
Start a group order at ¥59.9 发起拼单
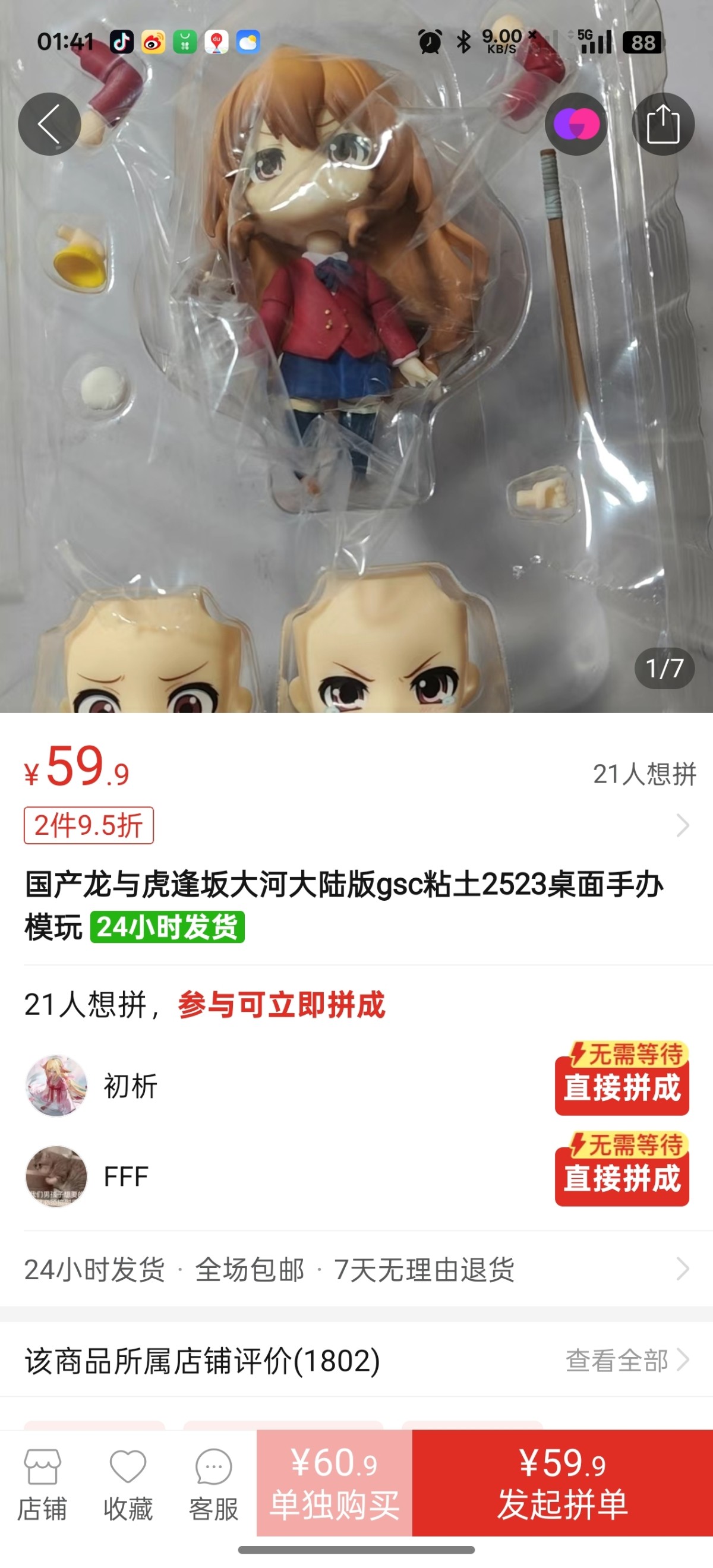point(563,1483)
